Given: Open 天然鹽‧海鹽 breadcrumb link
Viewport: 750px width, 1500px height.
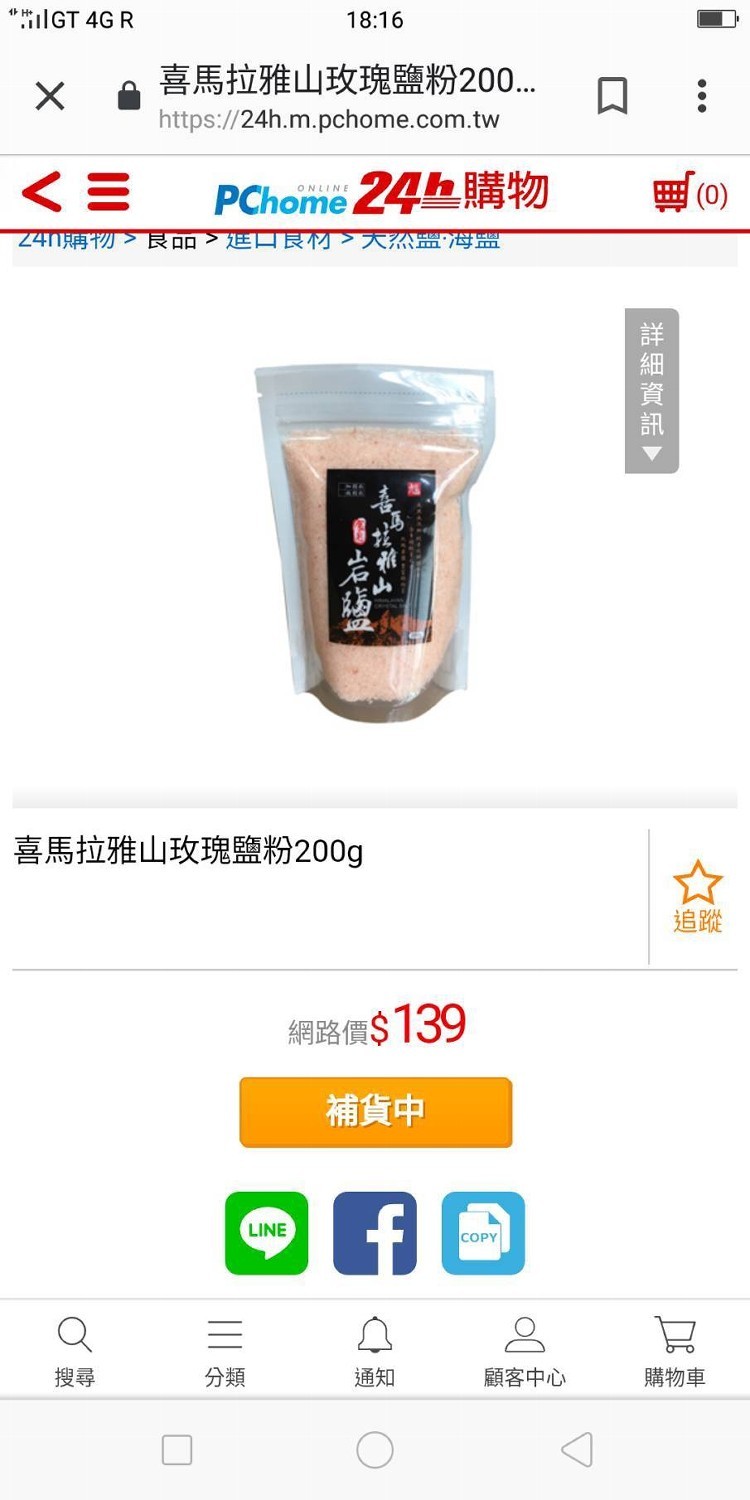Looking at the screenshot, I should click(430, 241).
